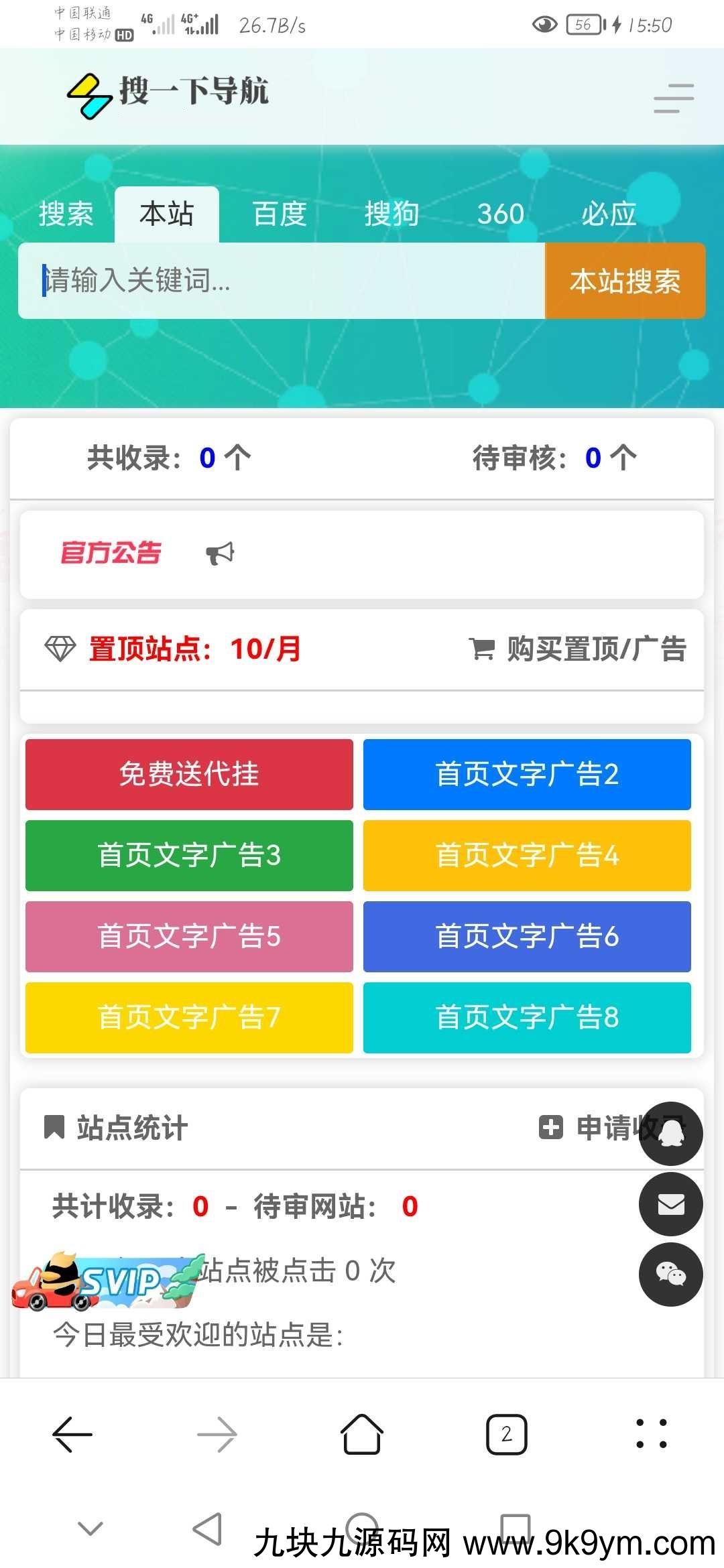Tap the green 首页文字广告3 button
724x1568 pixels.
coord(189,856)
